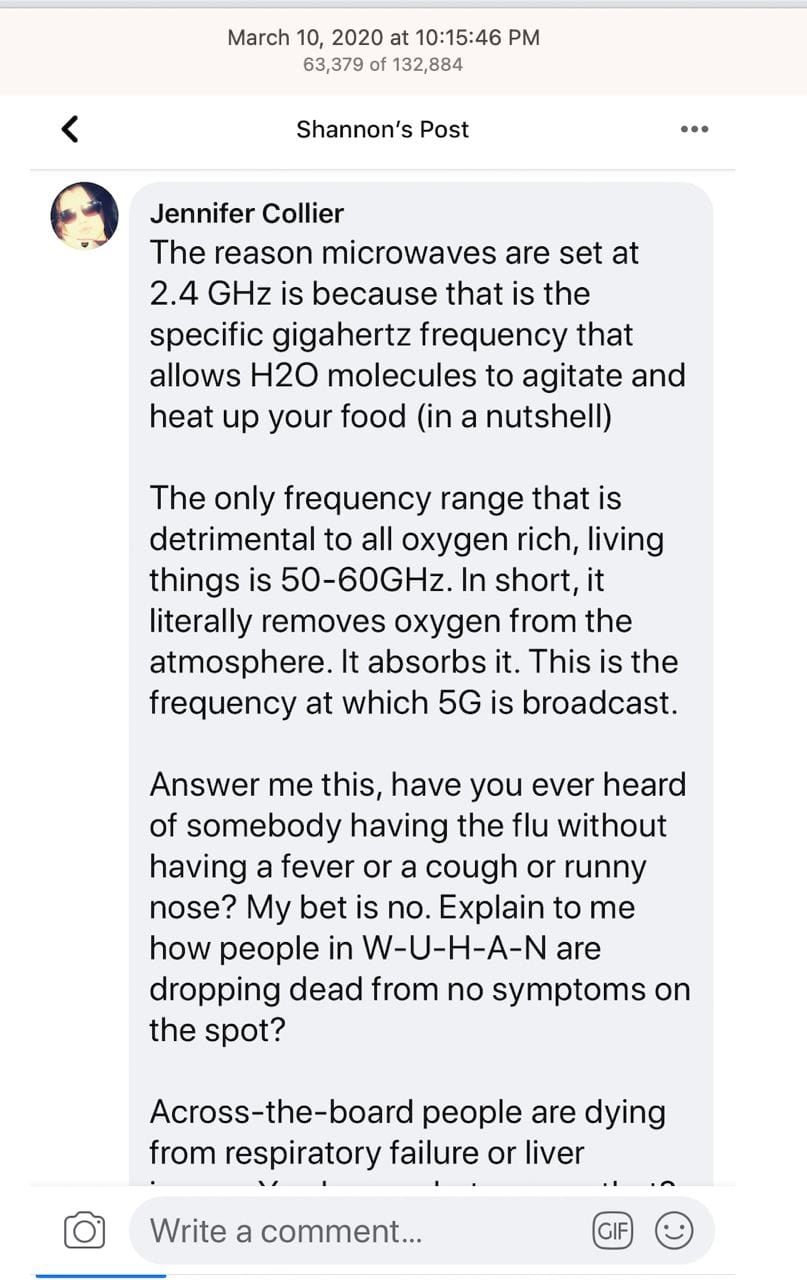The height and width of the screenshot is (1280, 807).
Task: Go back from Shannon's Post
Action: point(69,129)
